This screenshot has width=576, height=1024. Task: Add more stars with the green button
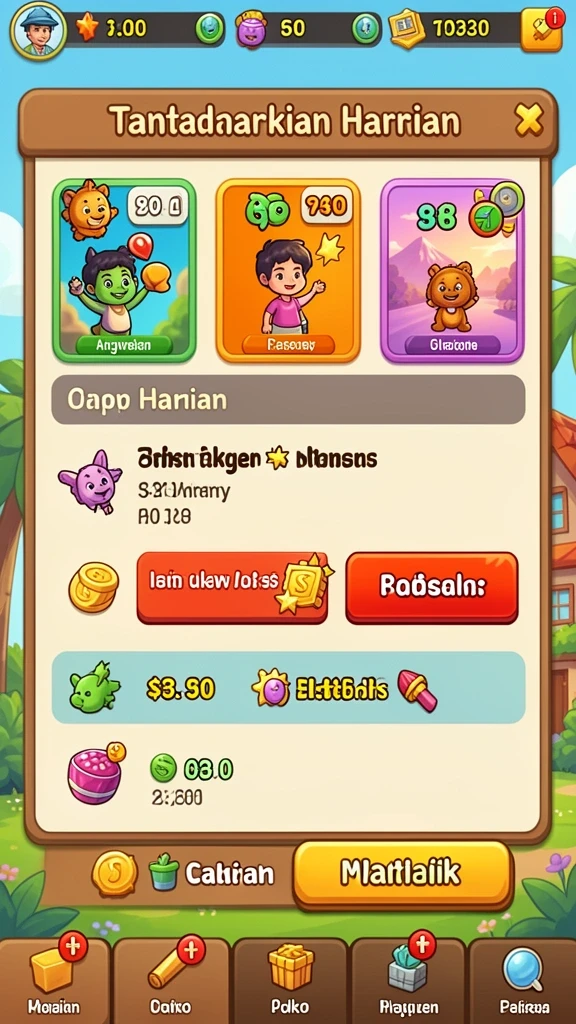click(x=210, y=29)
